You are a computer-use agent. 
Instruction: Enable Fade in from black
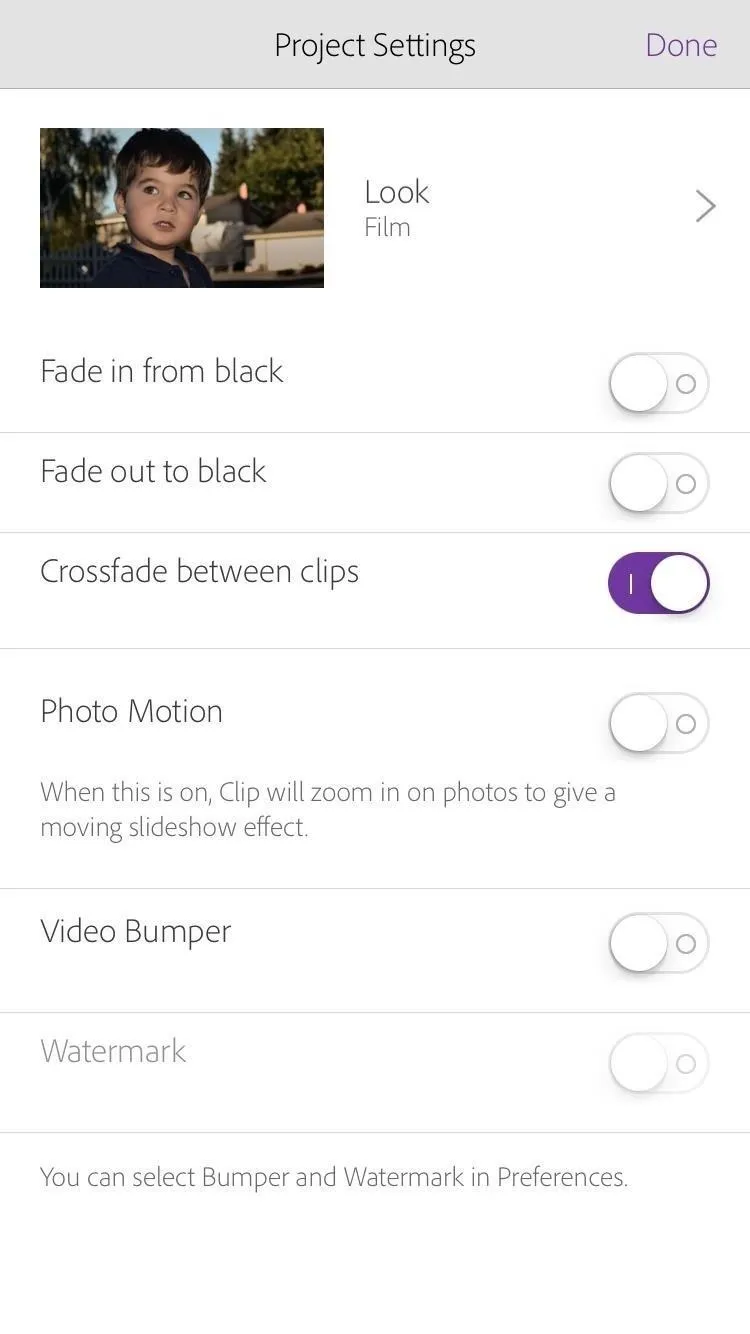[x=659, y=383]
